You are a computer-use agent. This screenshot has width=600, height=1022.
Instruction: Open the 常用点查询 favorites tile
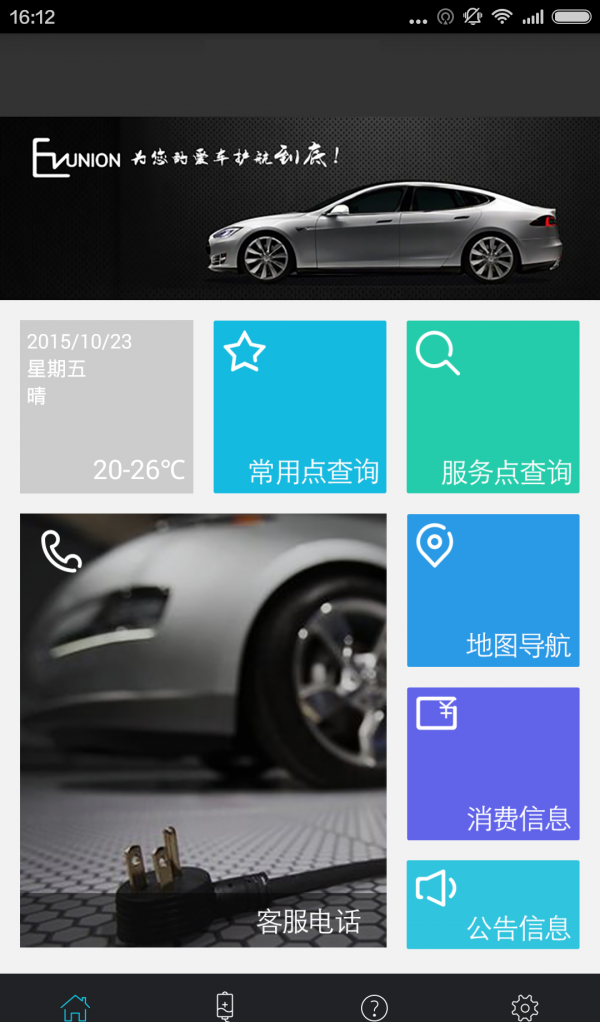point(300,407)
